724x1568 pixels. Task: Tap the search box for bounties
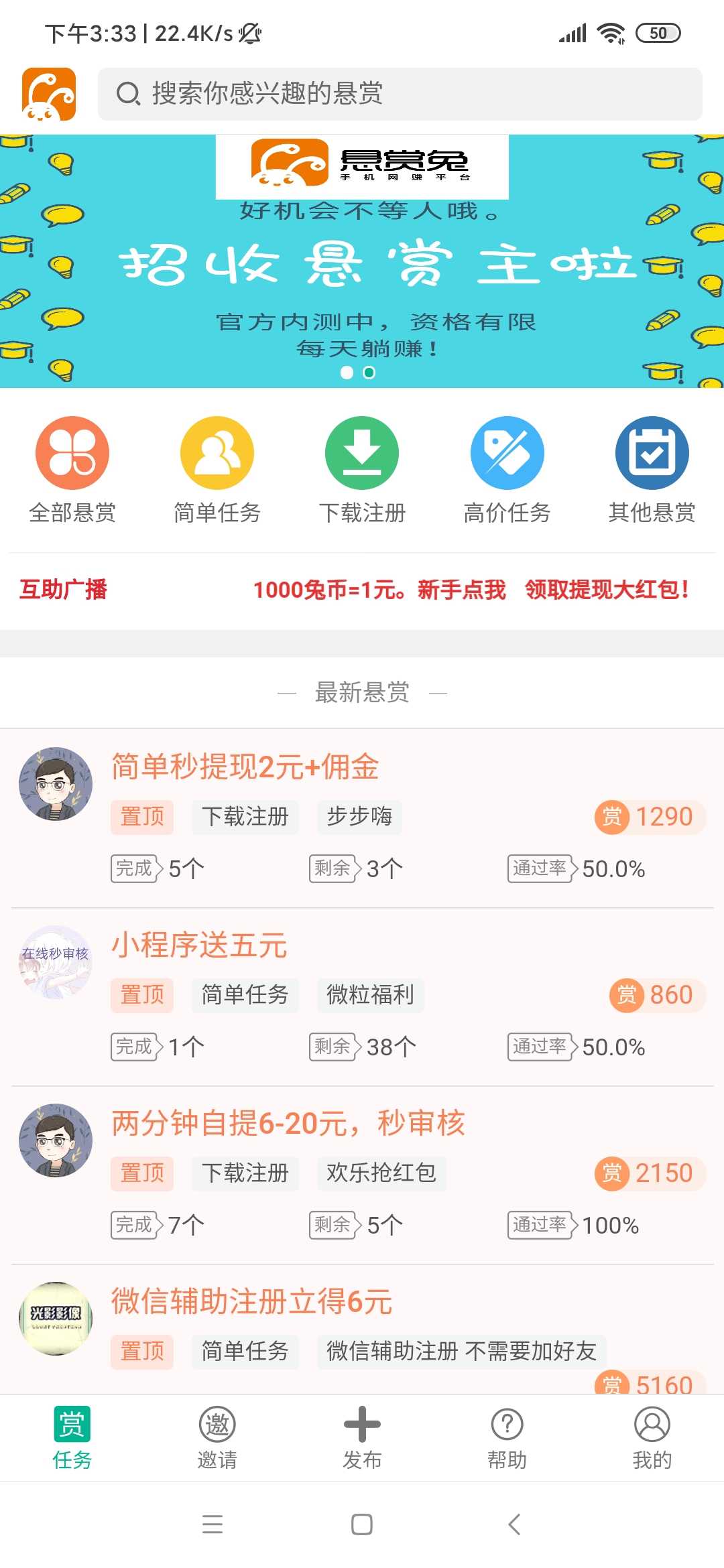click(400, 94)
